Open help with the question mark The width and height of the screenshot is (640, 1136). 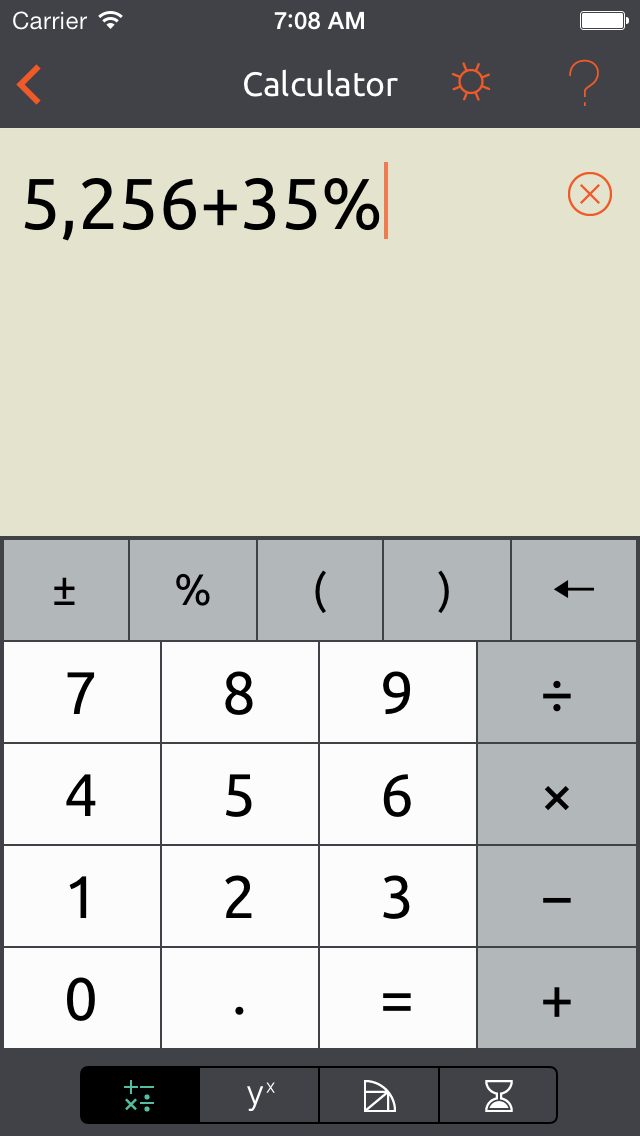[583, 83]
